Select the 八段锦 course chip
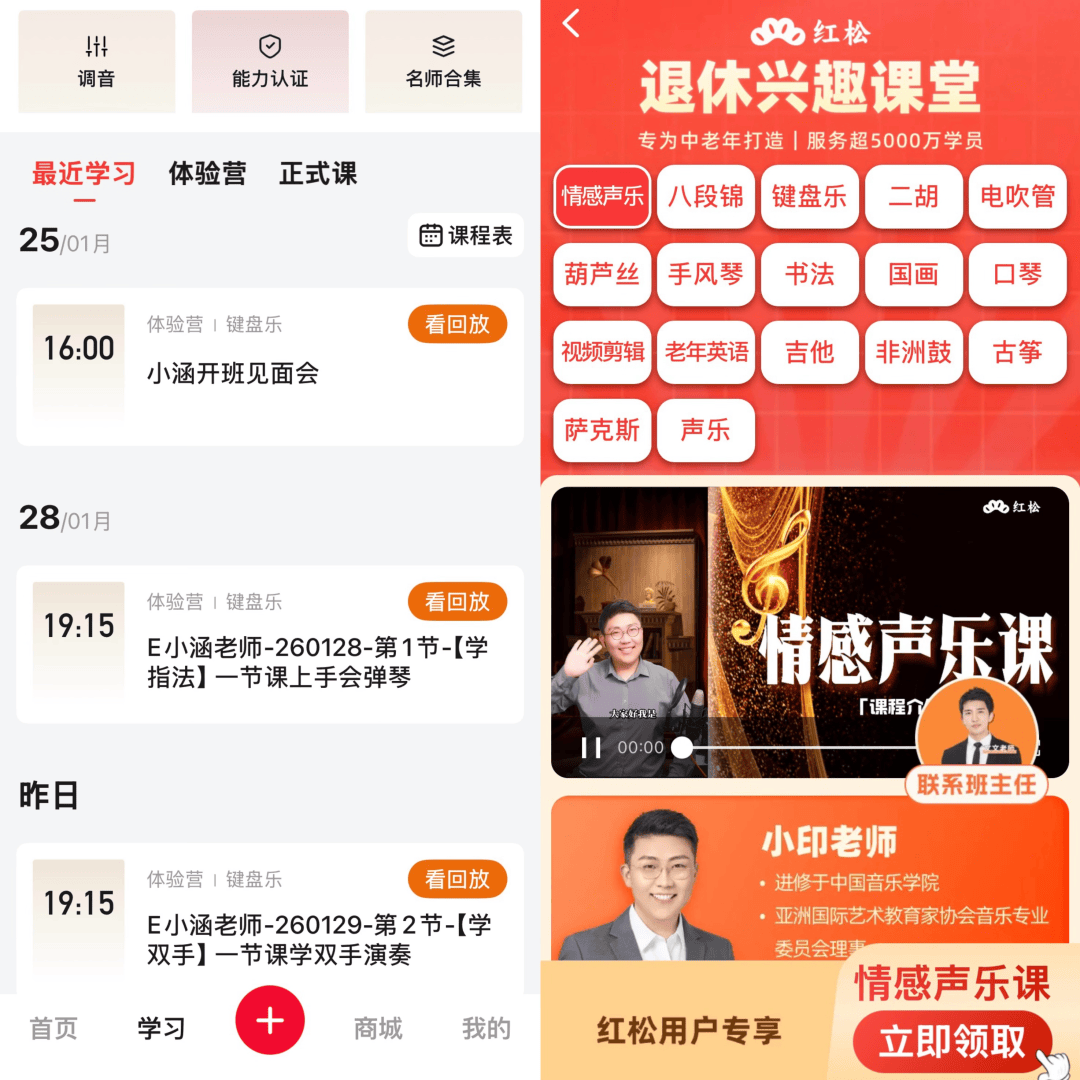This screenshot has width=1080, height=1080. (x=706, y=197)
